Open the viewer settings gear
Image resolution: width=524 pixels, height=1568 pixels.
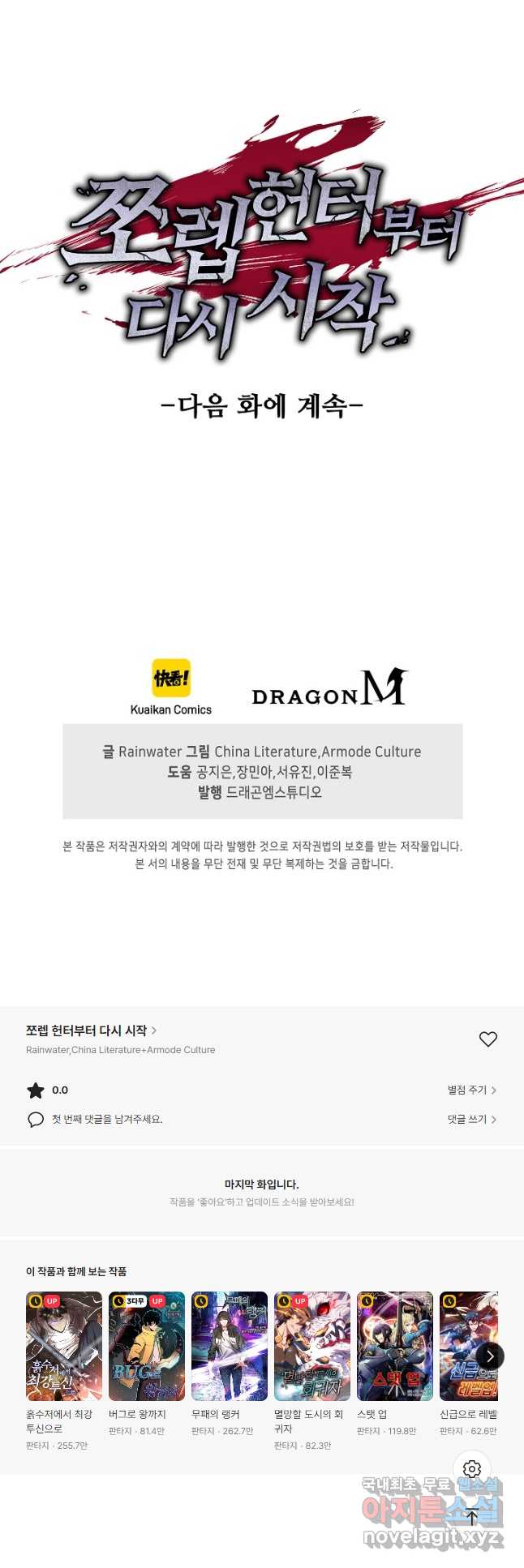pyautogui.click(x=472, y=1469)
